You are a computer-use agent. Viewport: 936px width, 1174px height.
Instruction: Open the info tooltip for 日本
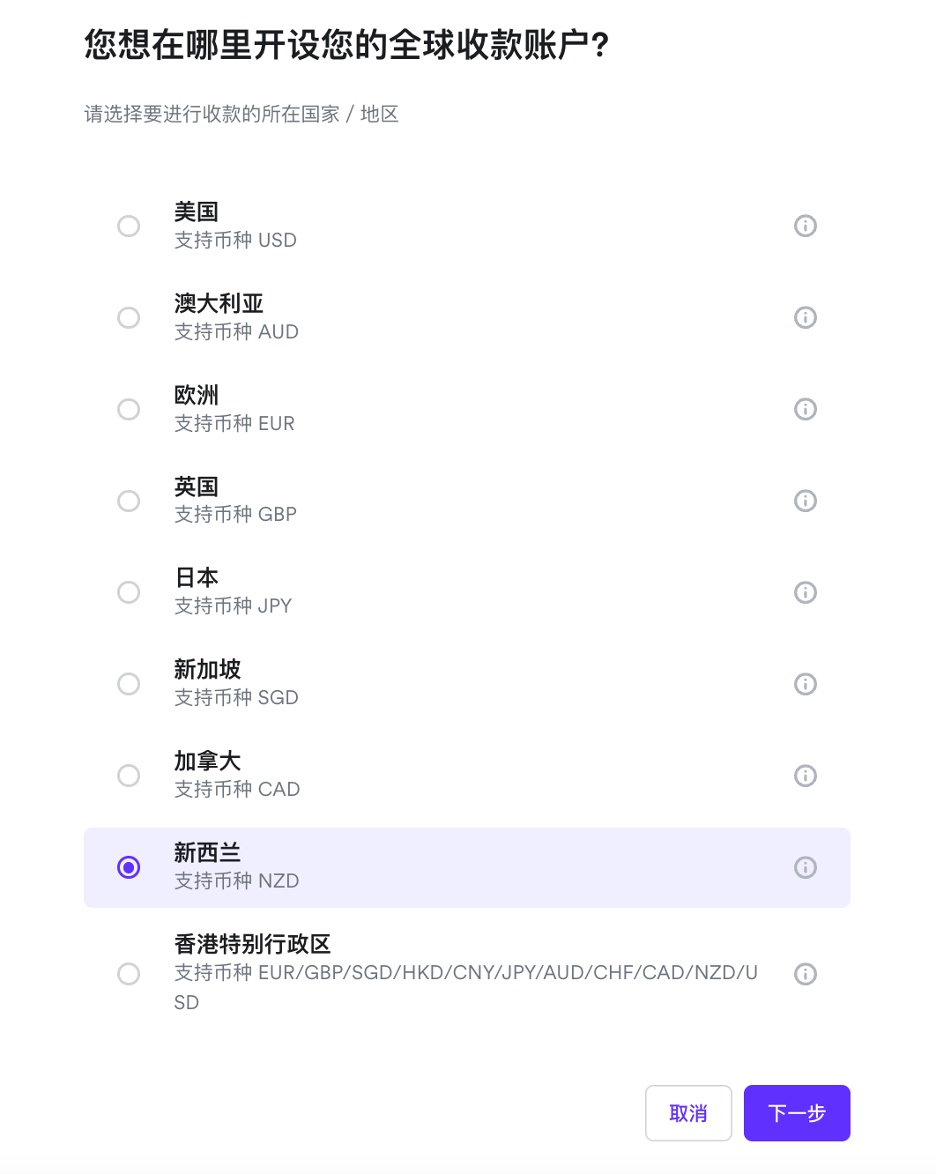point(805,592)
